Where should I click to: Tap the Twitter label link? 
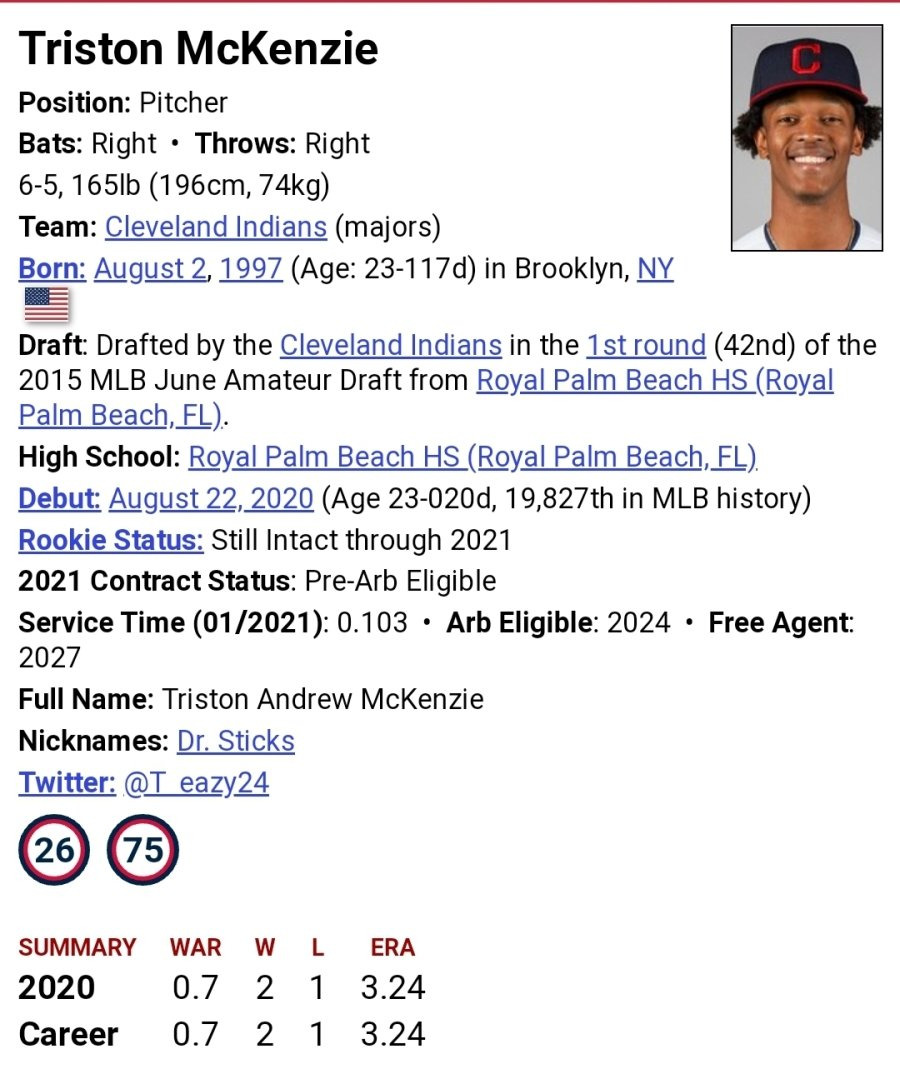click(67, 783)
